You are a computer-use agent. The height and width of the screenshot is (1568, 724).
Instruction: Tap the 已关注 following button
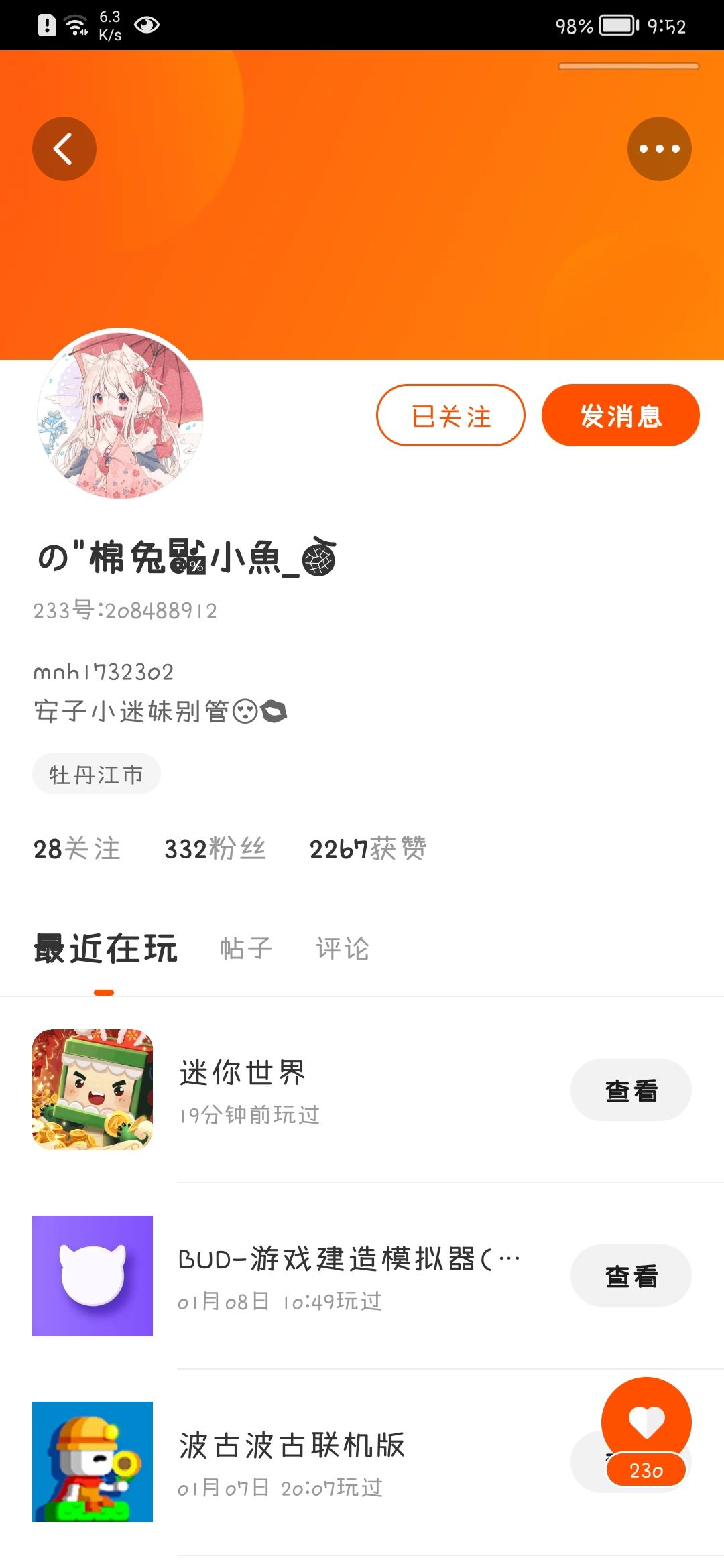(x=450, y=415)
